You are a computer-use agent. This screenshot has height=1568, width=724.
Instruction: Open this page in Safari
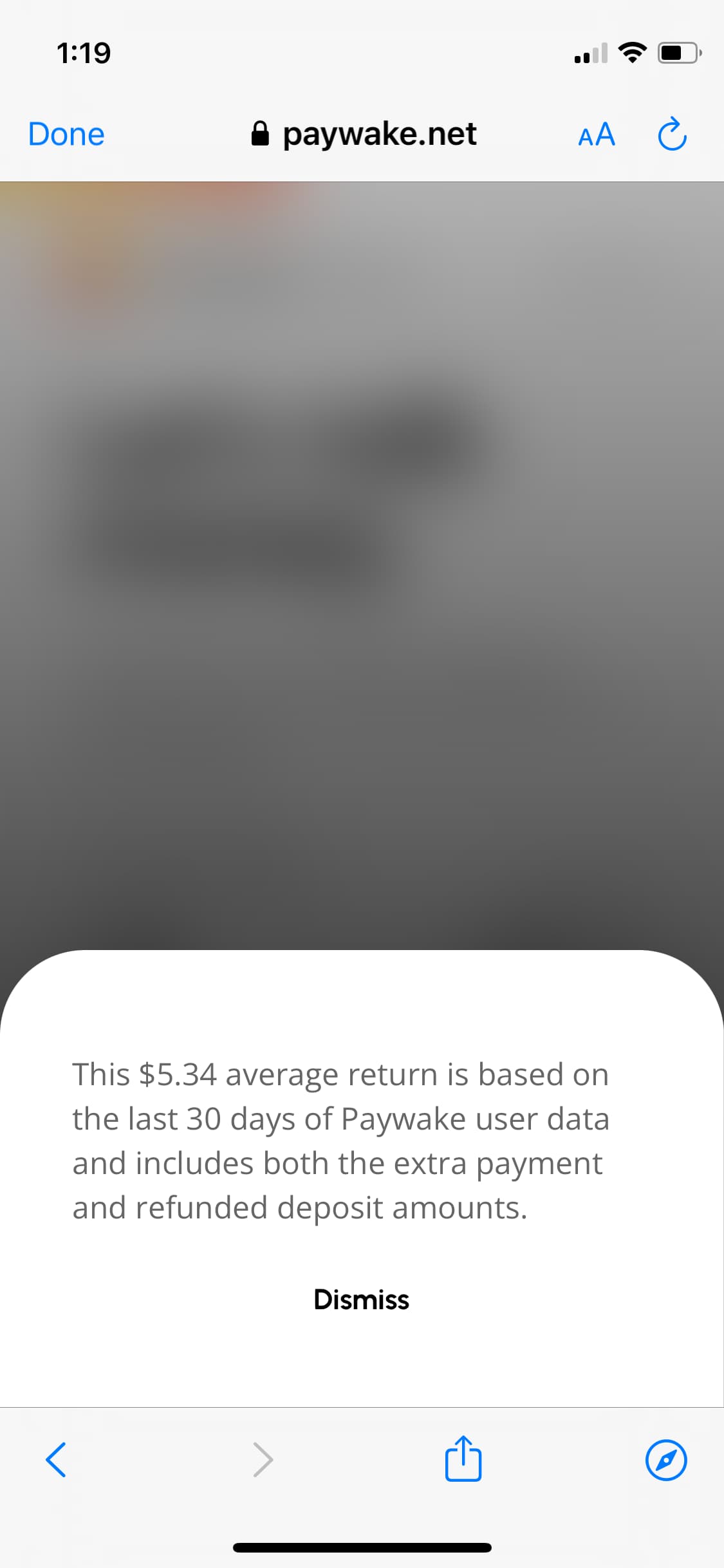[665, 1459]
